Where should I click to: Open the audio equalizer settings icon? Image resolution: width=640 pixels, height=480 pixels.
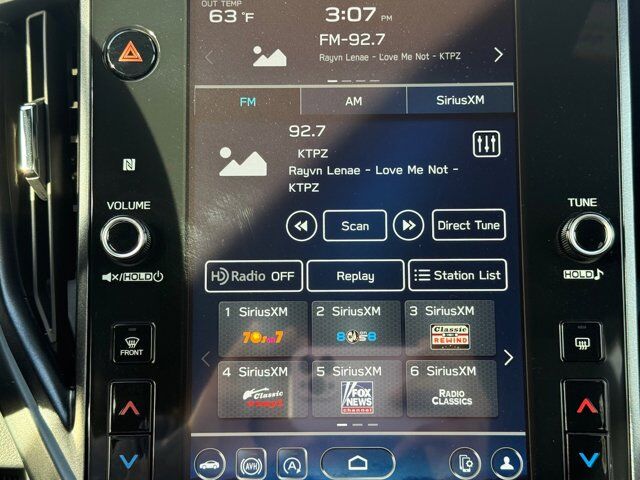pyautogui.click(x=486, y=144)
